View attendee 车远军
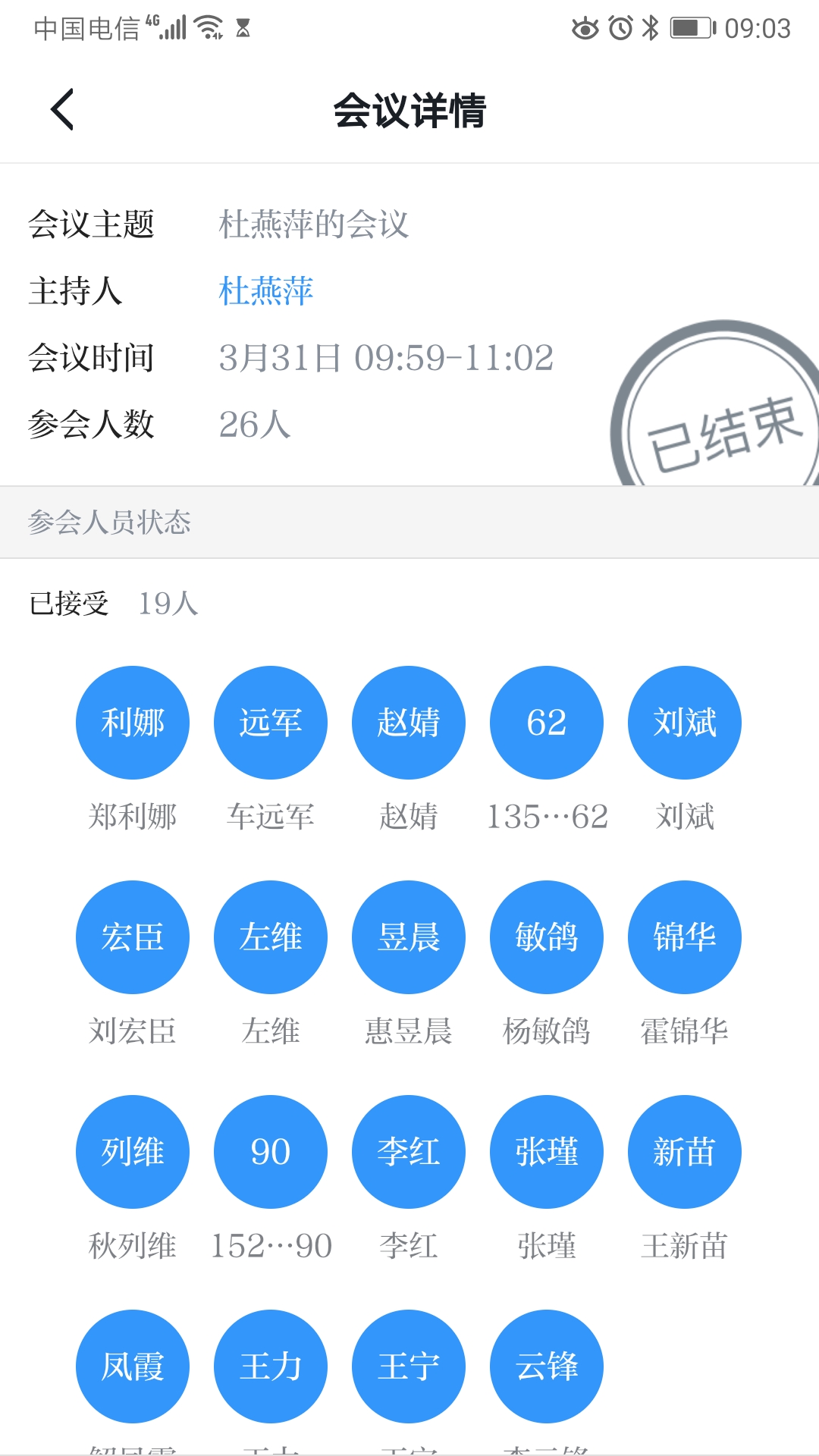This screenshot has height=1456, width=819. tap(271, 723)
